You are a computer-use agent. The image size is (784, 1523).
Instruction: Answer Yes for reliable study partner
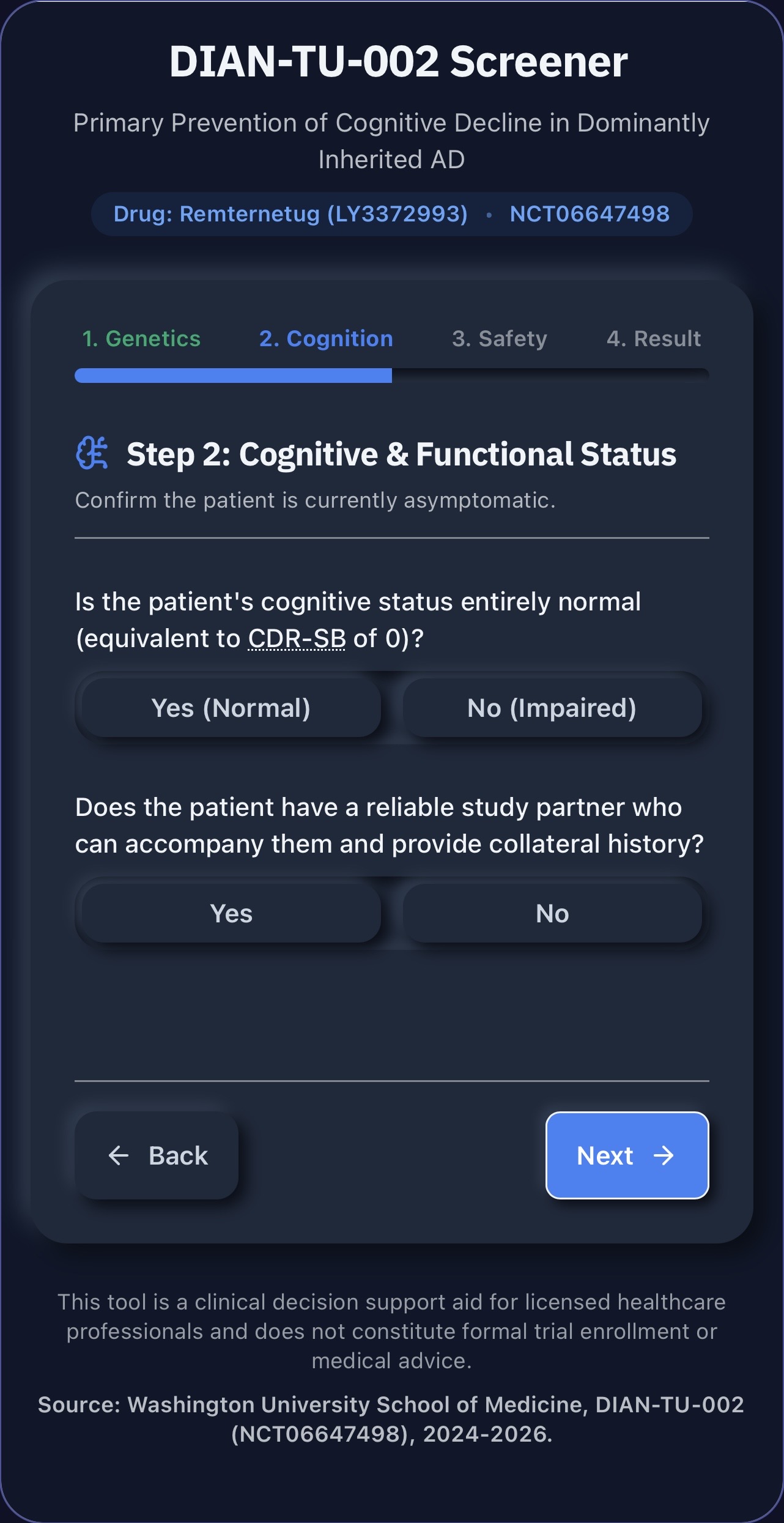click(x=231, y=913)
